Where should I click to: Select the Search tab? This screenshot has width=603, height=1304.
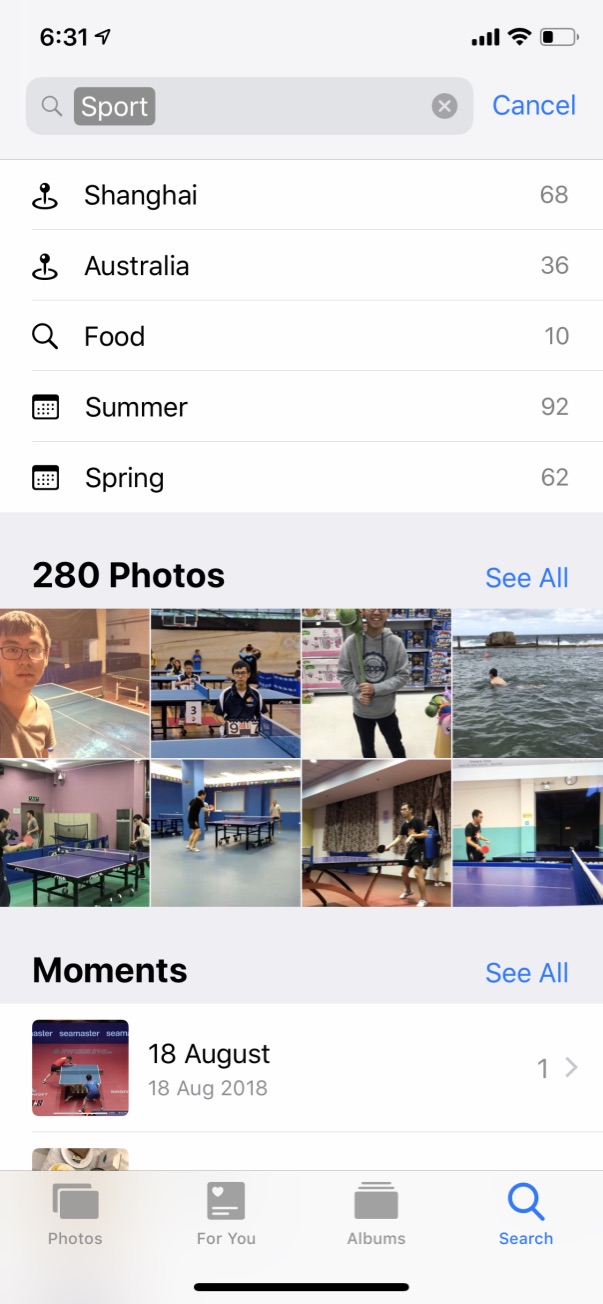pos(526,1213)
